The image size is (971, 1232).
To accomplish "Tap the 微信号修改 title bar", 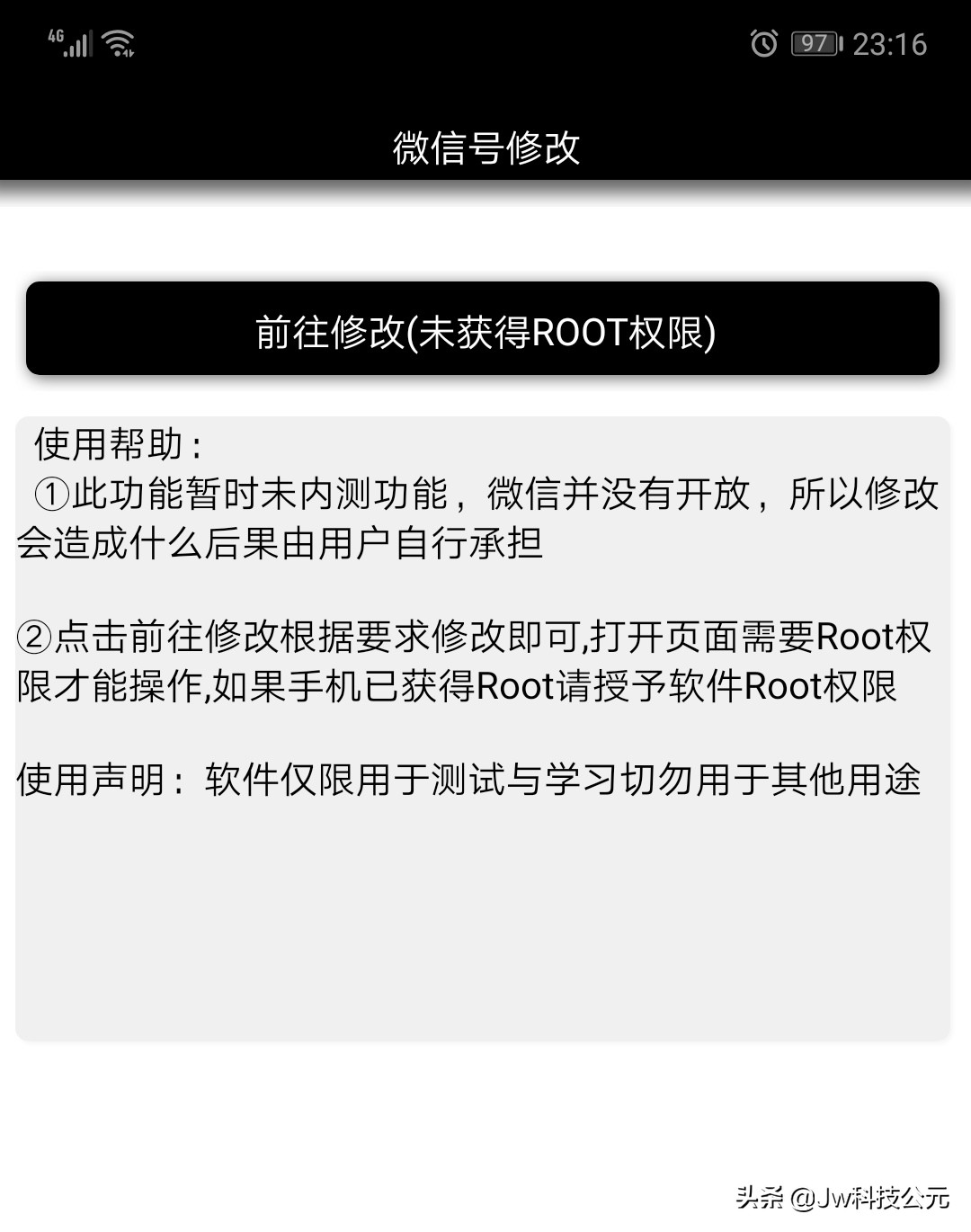I will pos(485,144).
